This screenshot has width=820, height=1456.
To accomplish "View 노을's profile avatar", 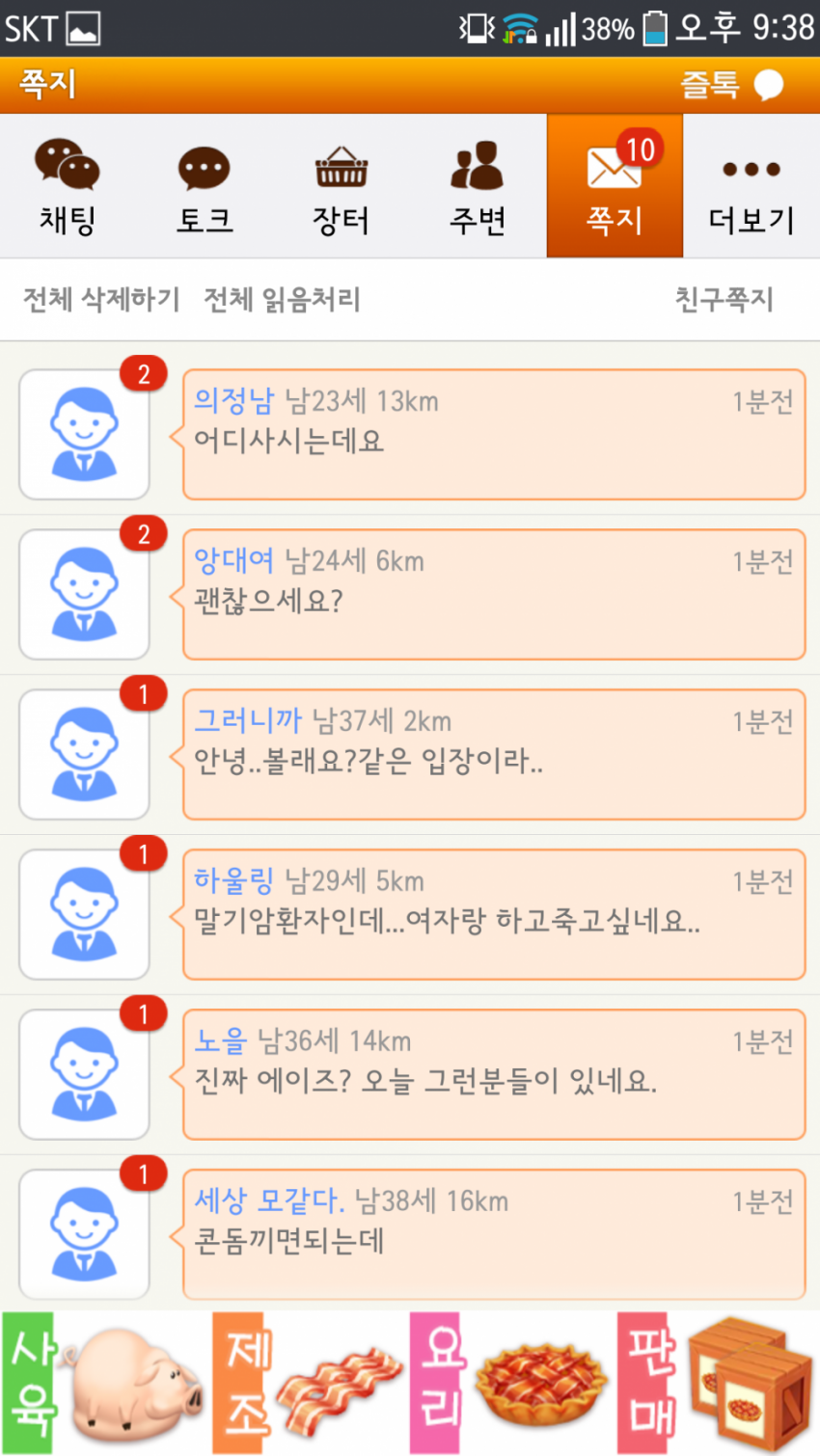I will (84, 1074).
